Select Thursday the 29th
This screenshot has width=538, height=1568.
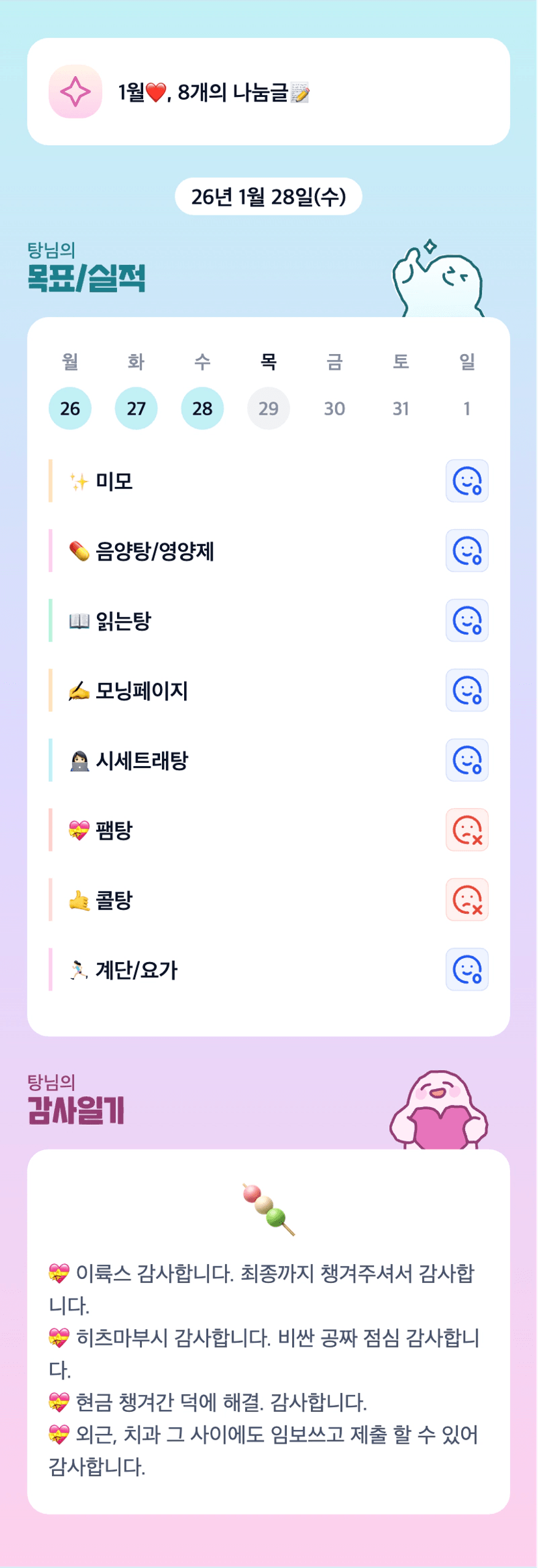click(268, 408)
